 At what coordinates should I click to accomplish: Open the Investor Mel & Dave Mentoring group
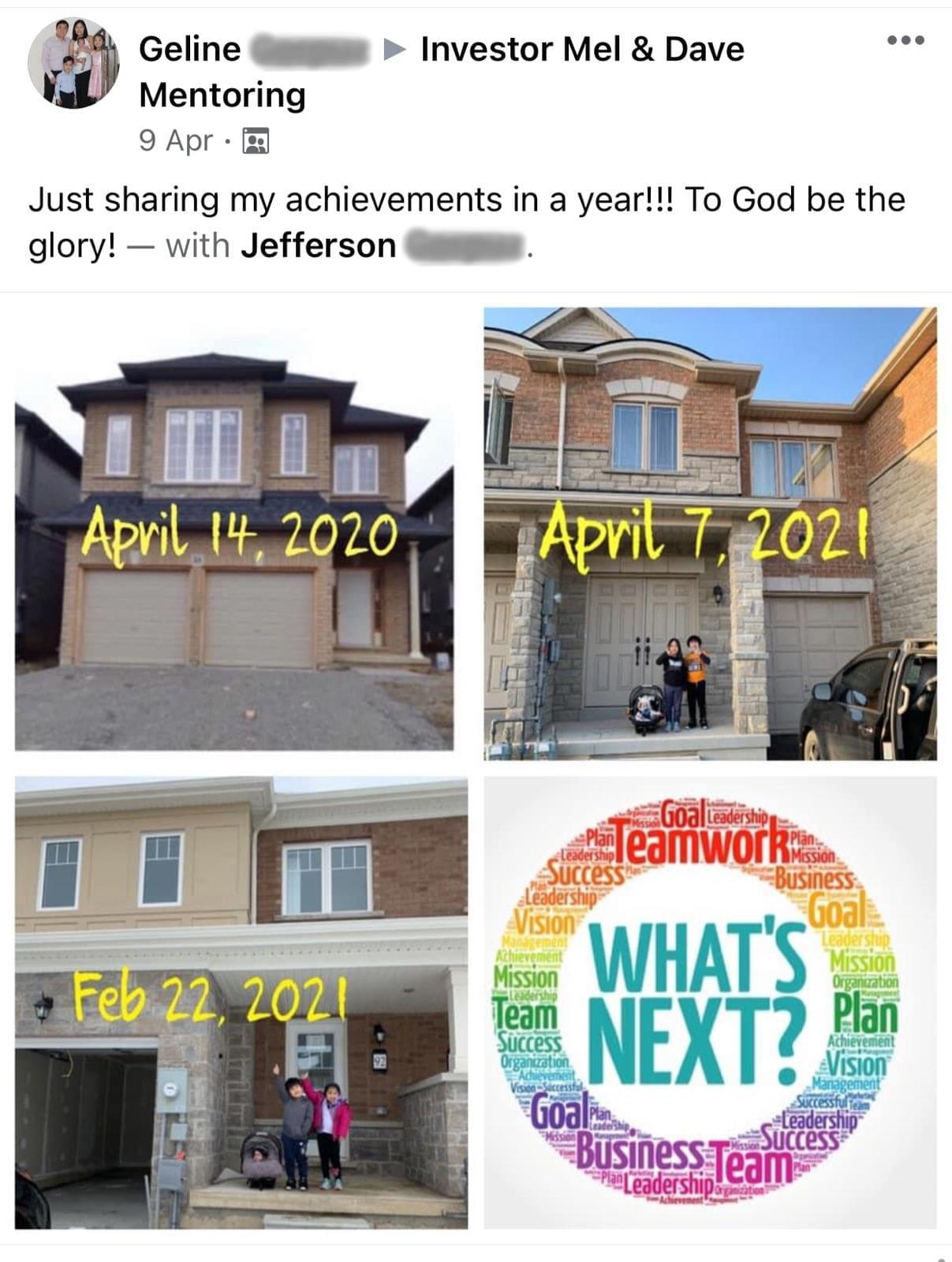click(582, 49)
